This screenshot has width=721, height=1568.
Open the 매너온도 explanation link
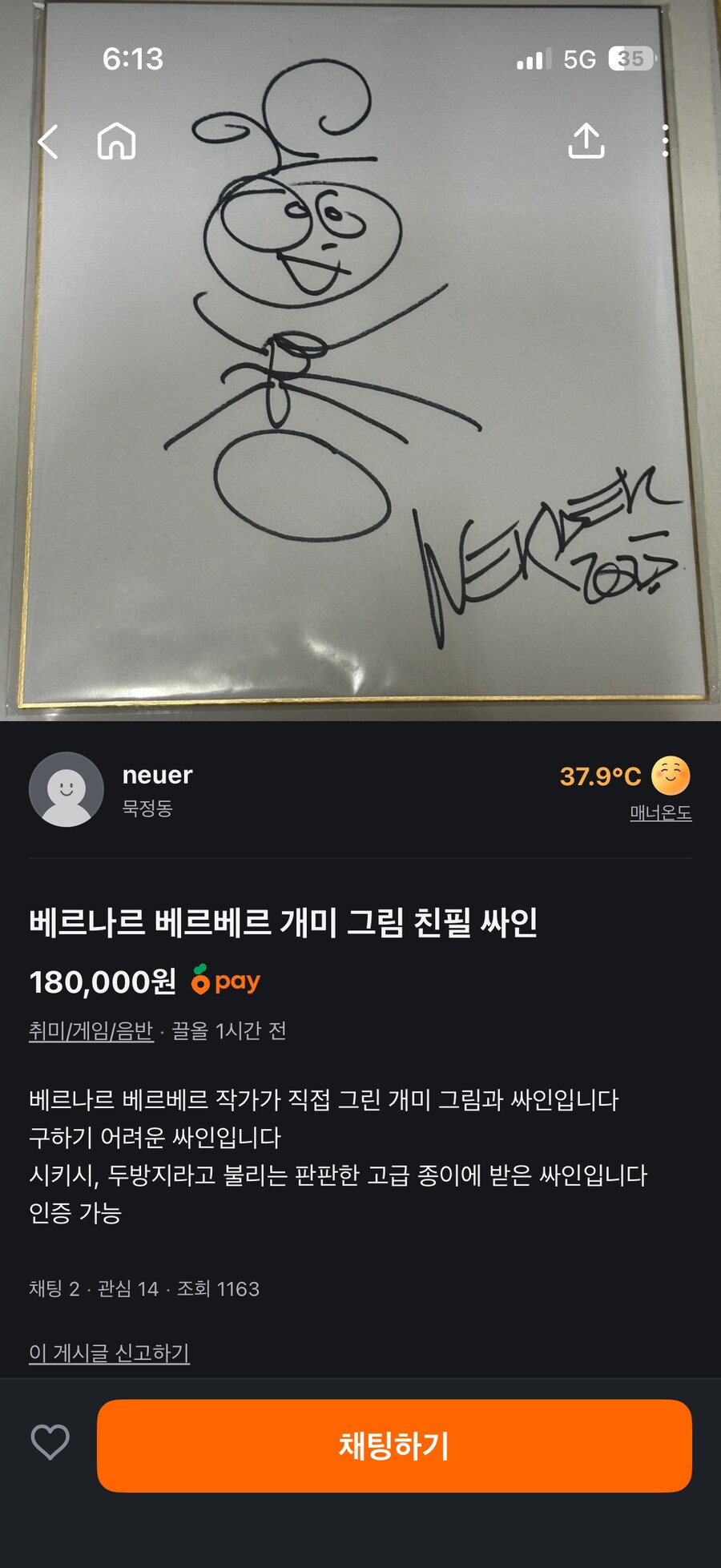click(660, 812)
